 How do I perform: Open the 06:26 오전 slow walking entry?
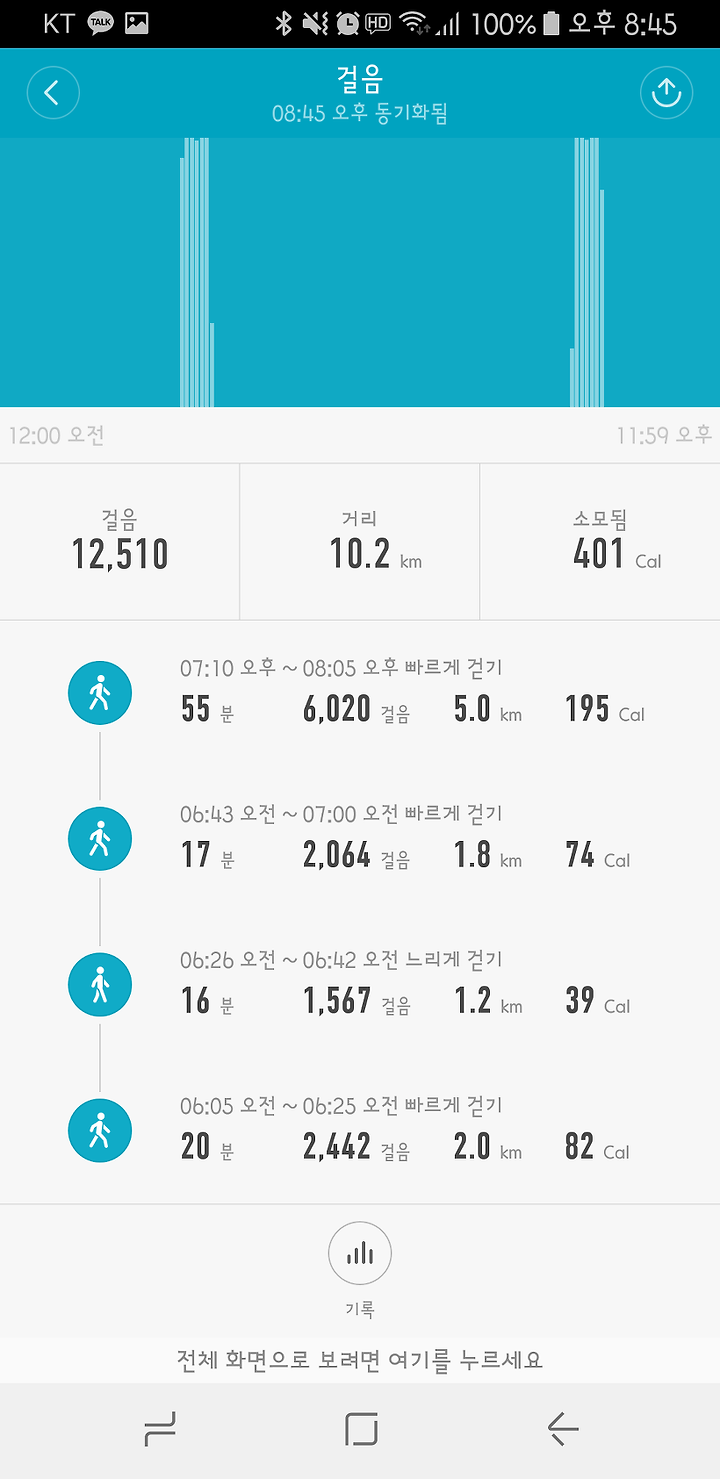click(x=360, y=985)
